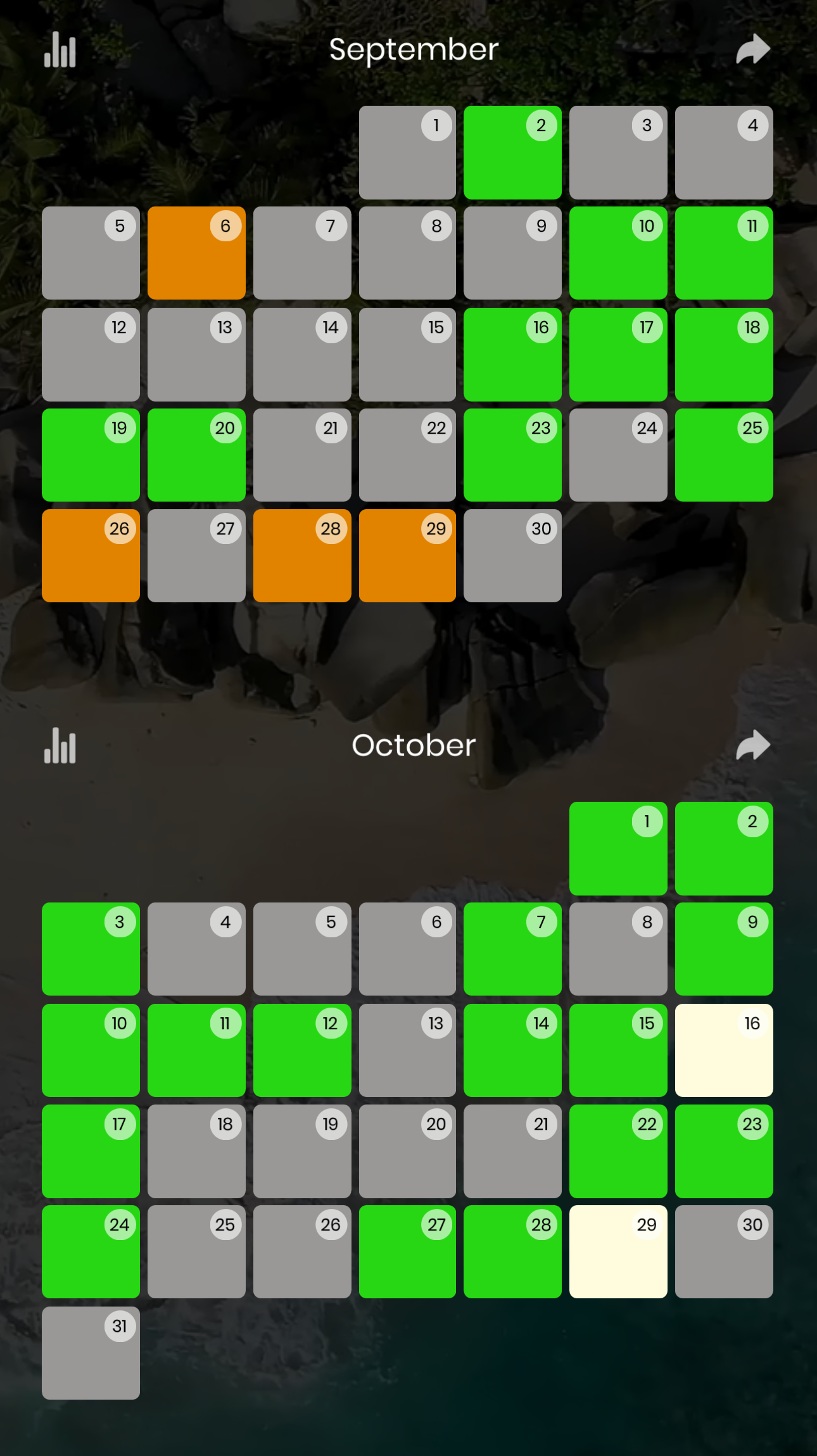Select October 27 green tile

407,1252
